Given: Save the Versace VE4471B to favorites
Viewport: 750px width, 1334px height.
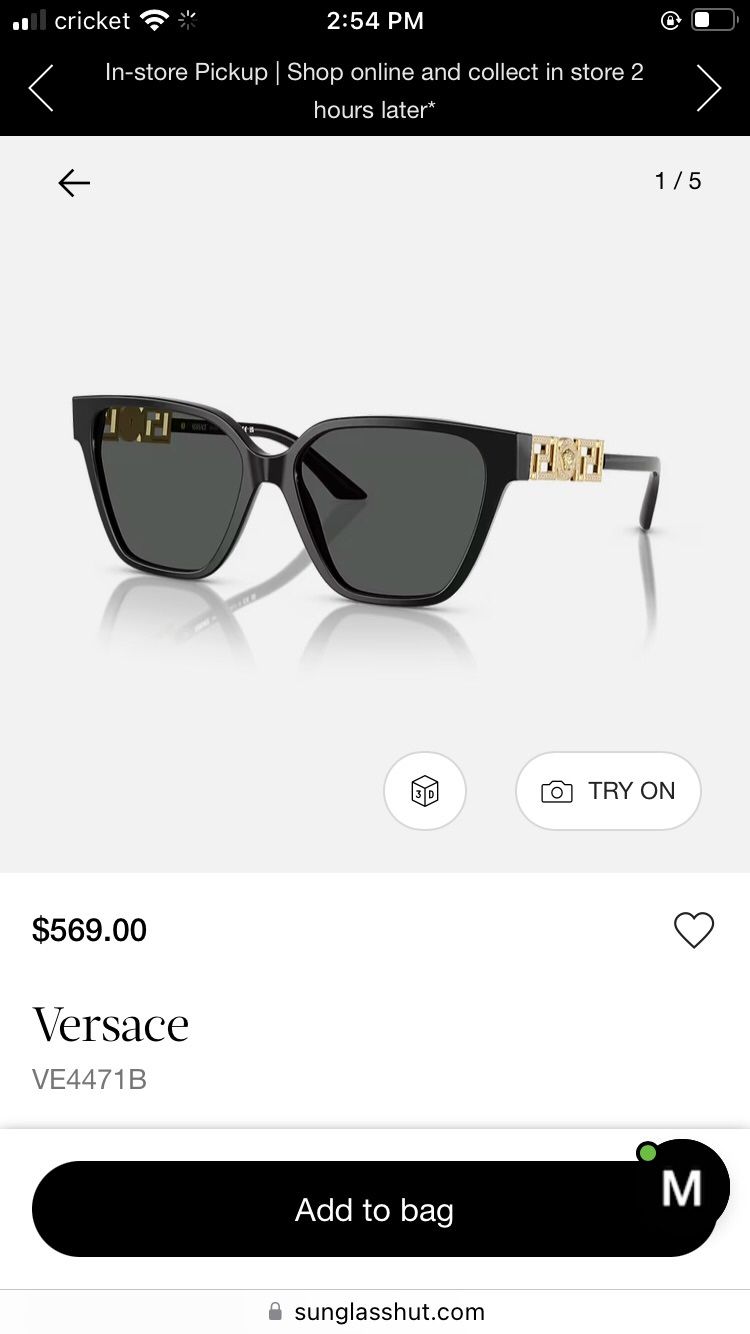Looking at the screenshot, I should tap(693, 931).
